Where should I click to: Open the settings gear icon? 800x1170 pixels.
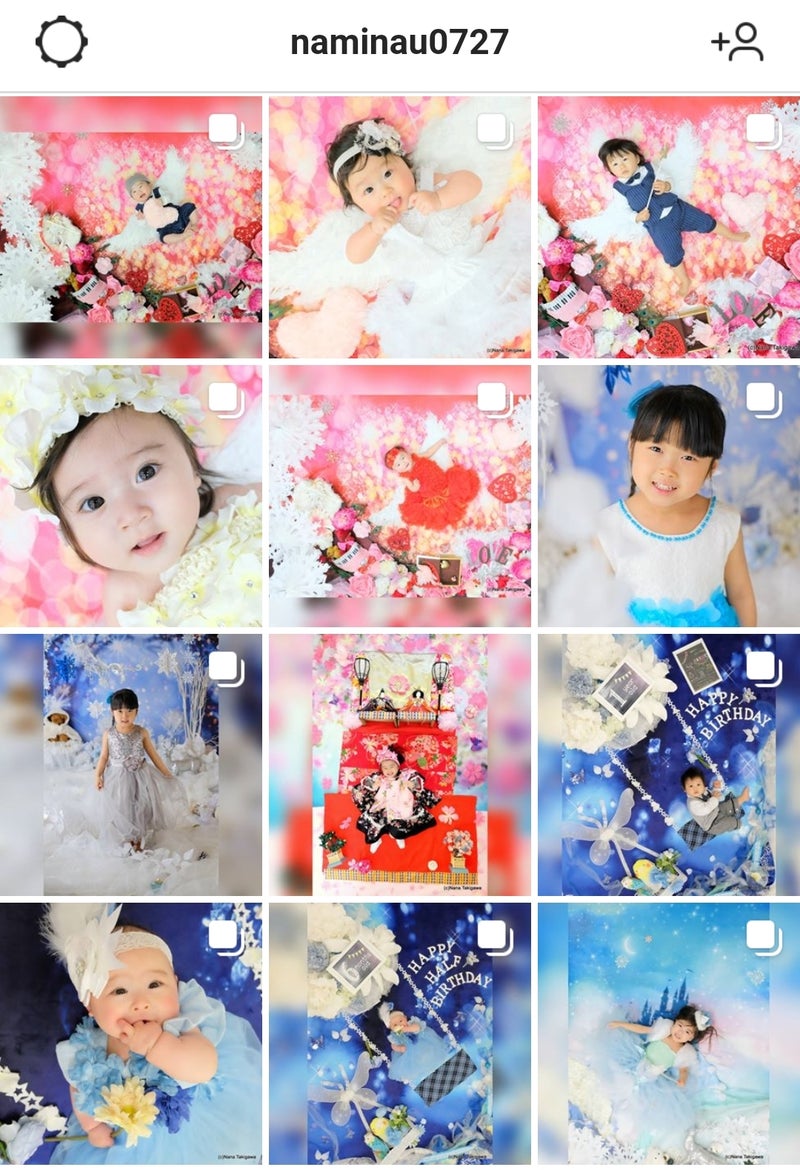tap(61, 42)
